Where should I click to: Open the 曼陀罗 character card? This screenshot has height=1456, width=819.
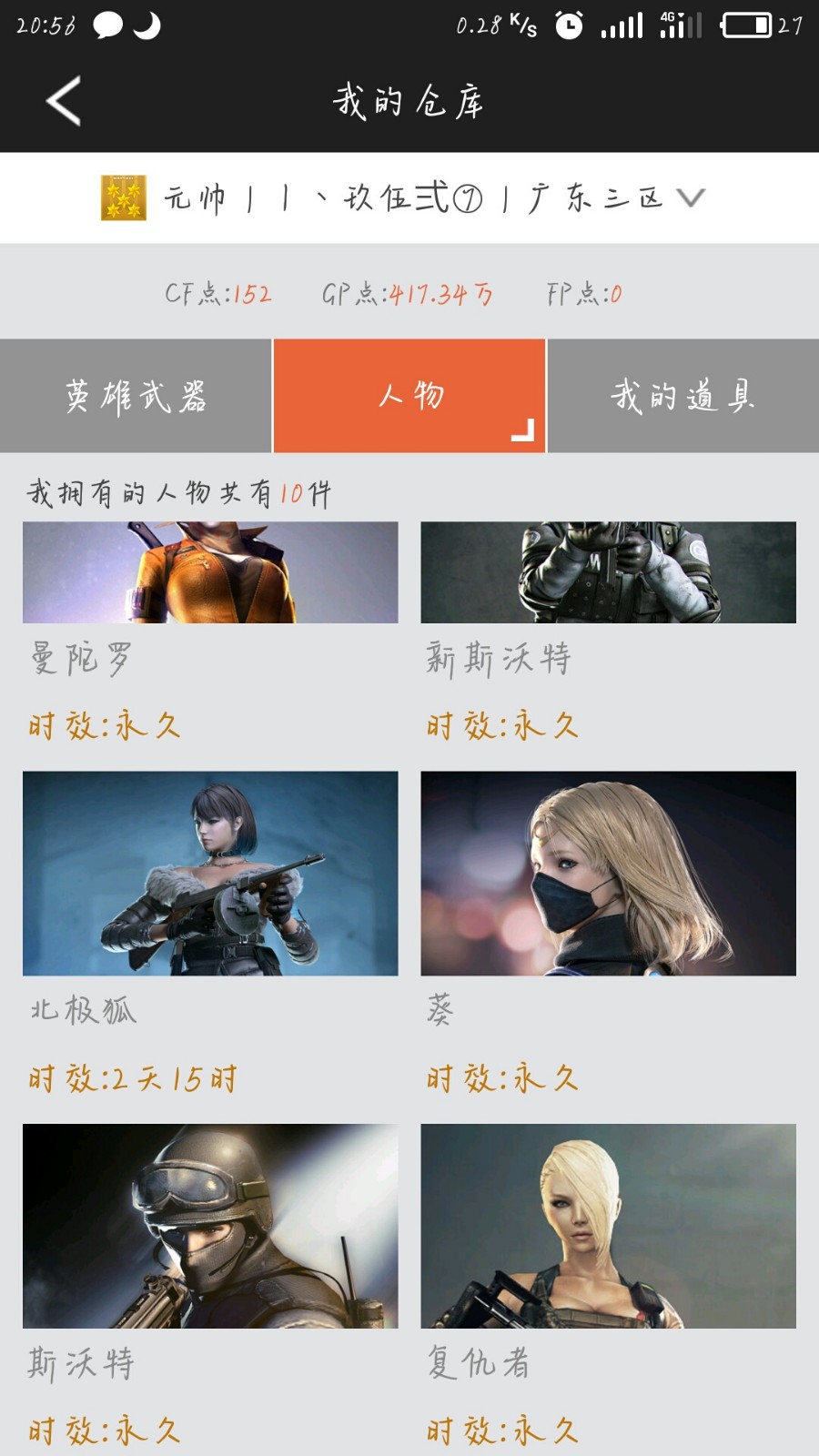coord(210,572)
